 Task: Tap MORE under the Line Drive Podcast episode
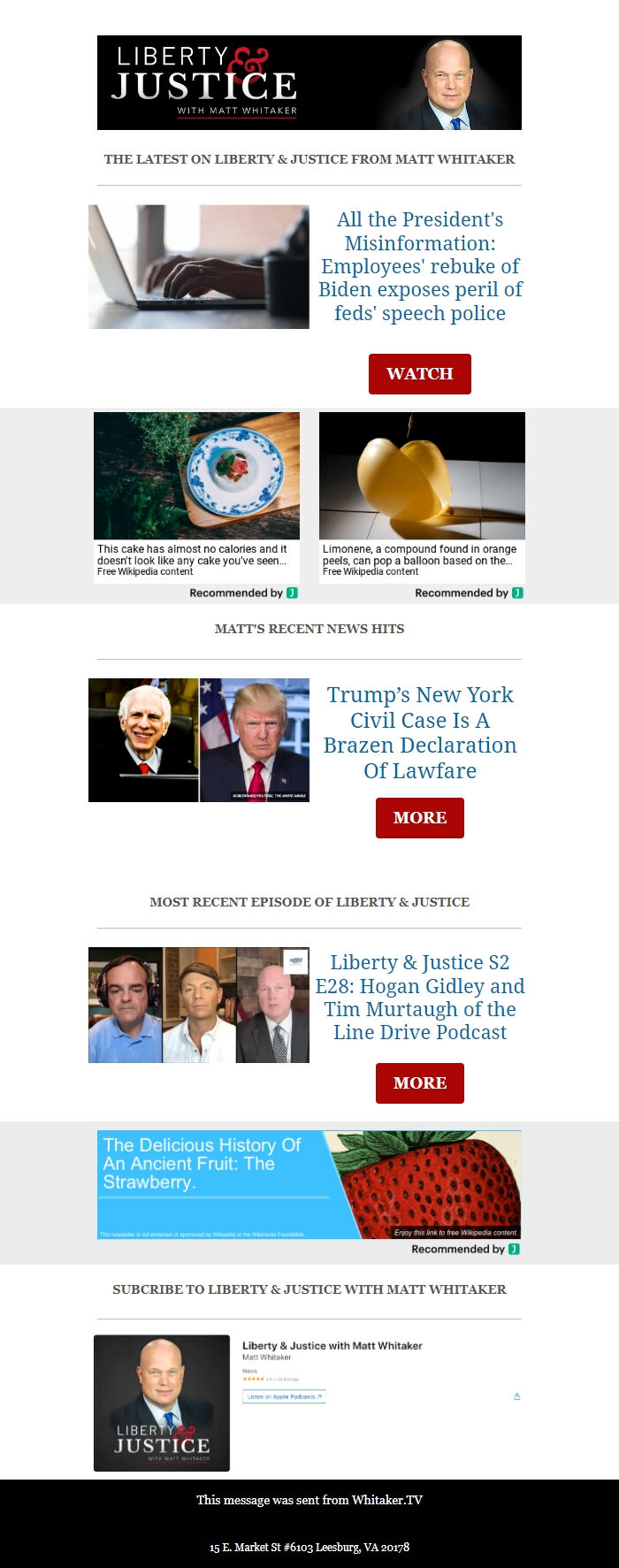pyautogui.click(x=419, y=1083)
